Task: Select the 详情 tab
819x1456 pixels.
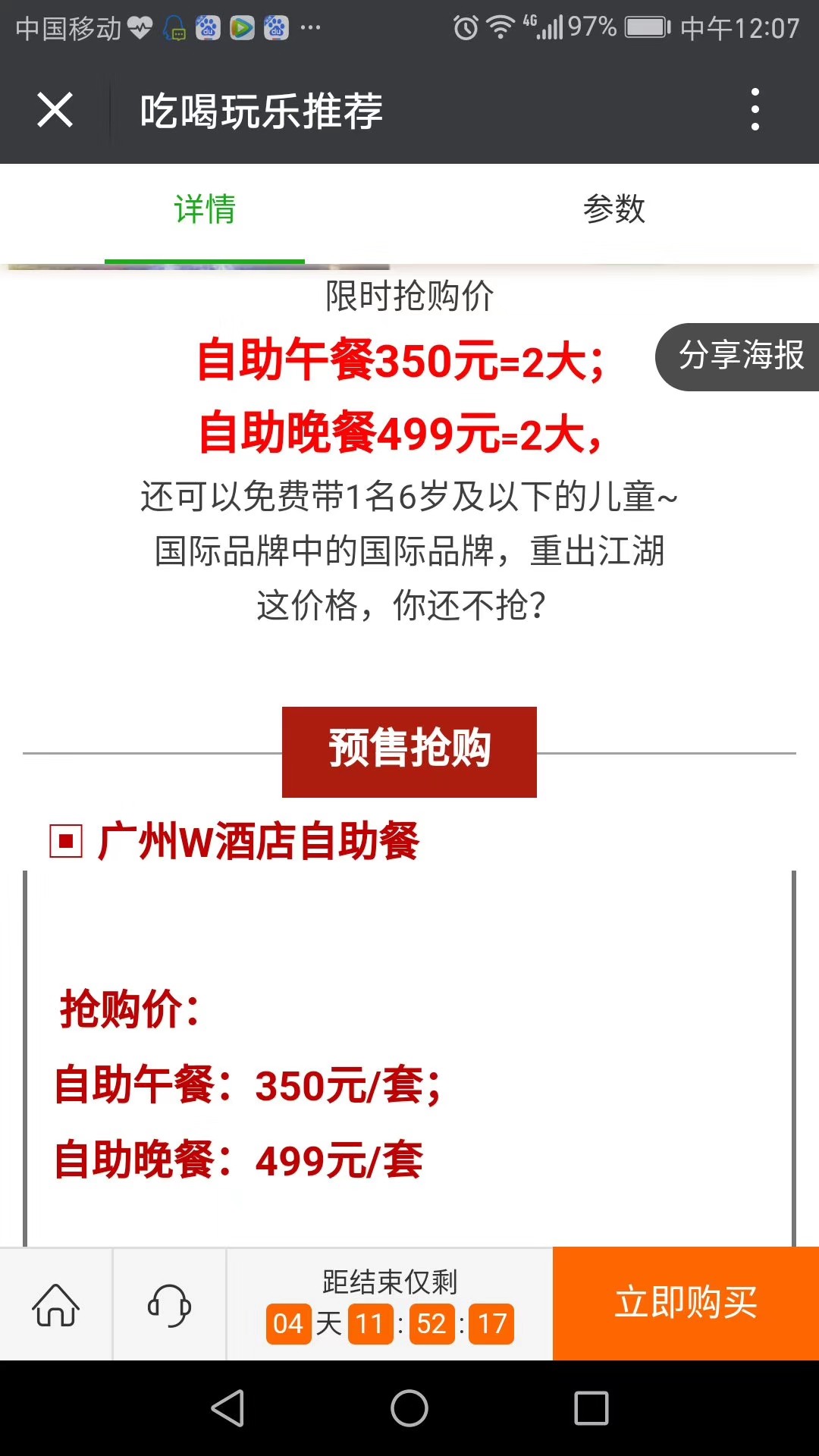Action: click(205, 209)
